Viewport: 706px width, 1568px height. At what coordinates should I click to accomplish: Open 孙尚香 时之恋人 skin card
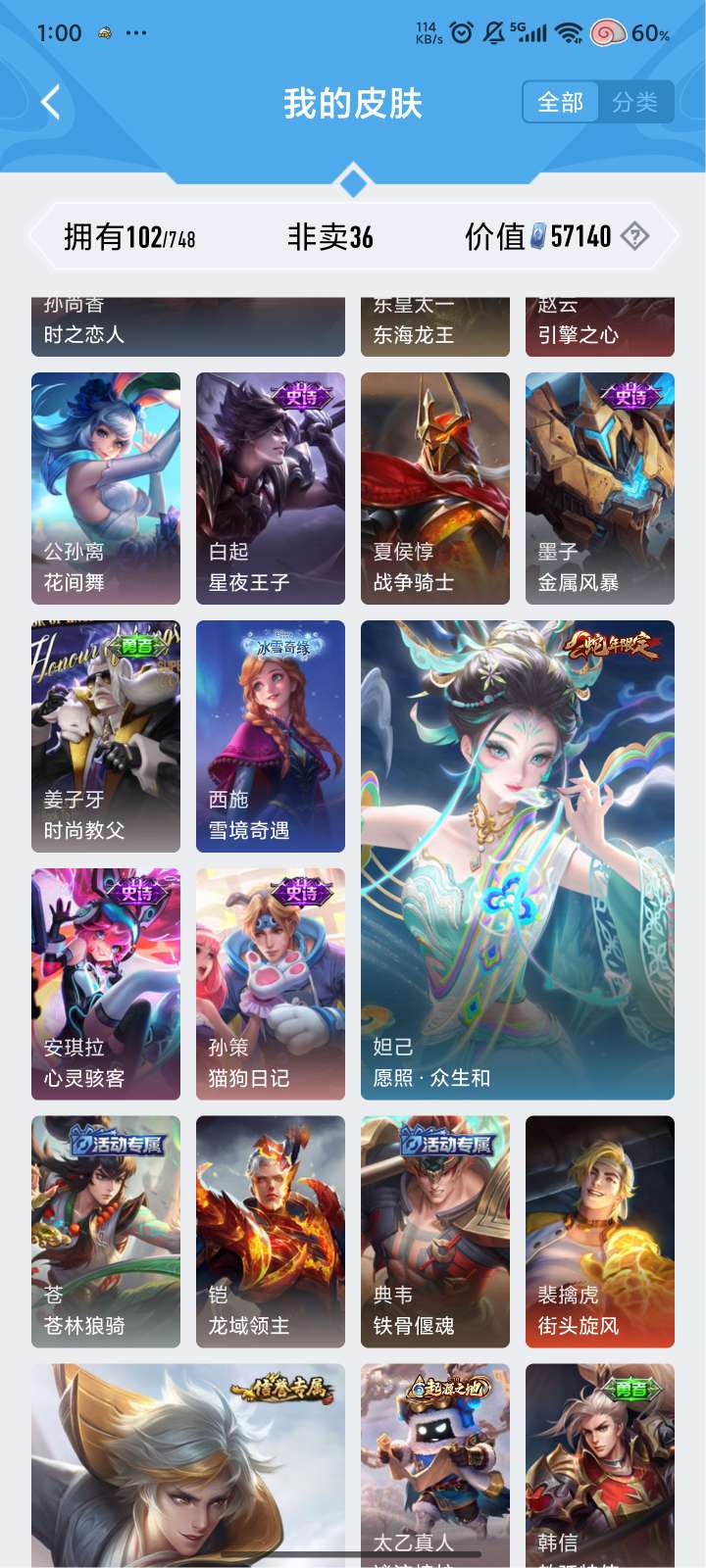coord(188,326)
